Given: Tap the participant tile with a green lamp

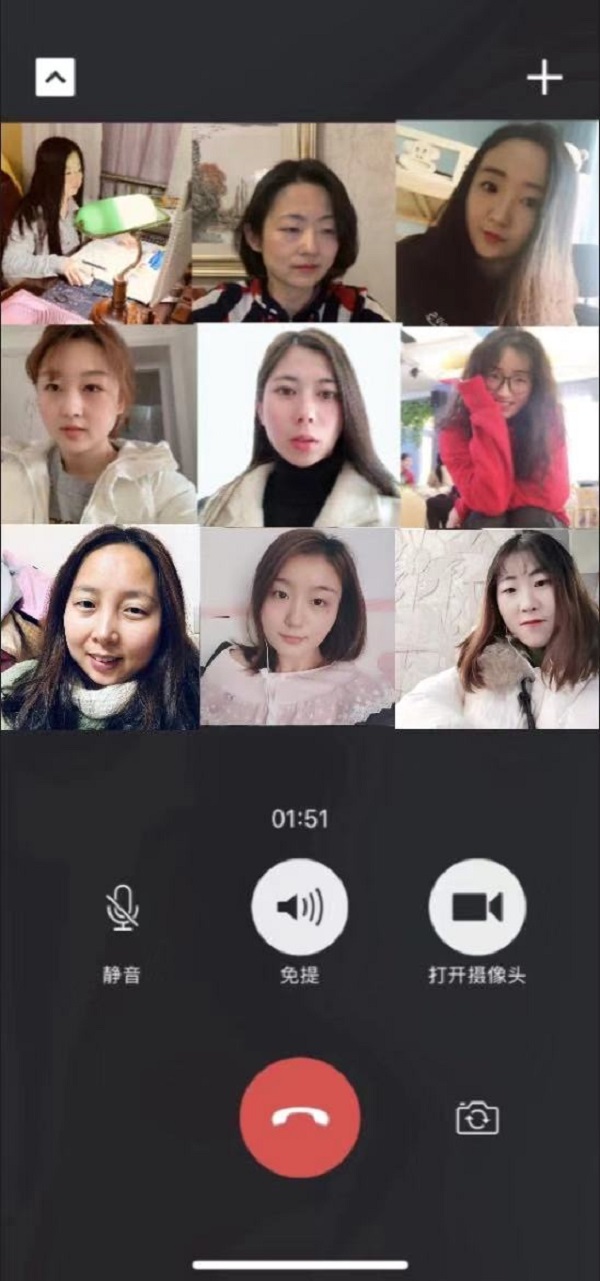Looking at the screenshot, I should click(96, 222).
